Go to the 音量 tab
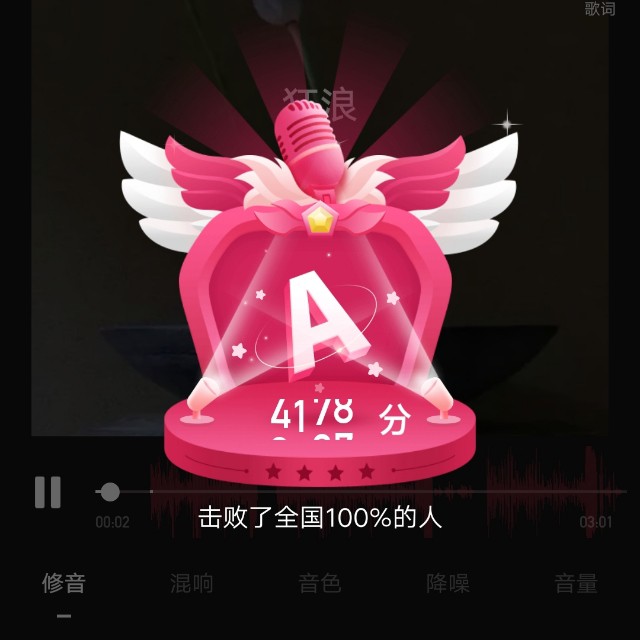This screenshot has height=640, width=640. [576, 584]
